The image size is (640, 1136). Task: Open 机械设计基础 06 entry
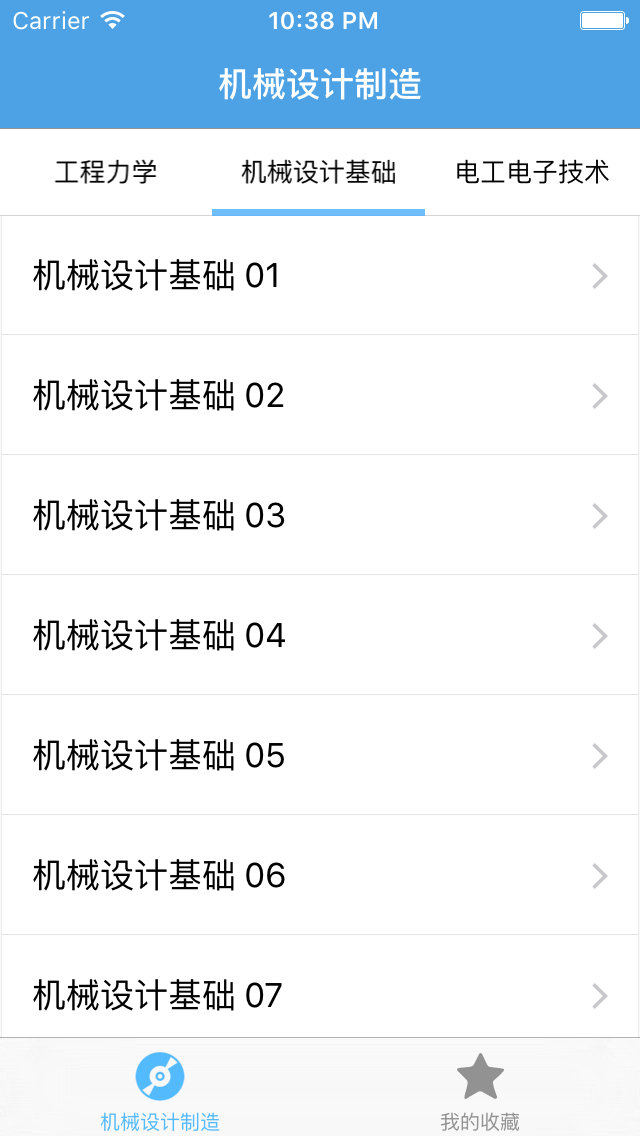pyautogui.click(x=320, y=875)
